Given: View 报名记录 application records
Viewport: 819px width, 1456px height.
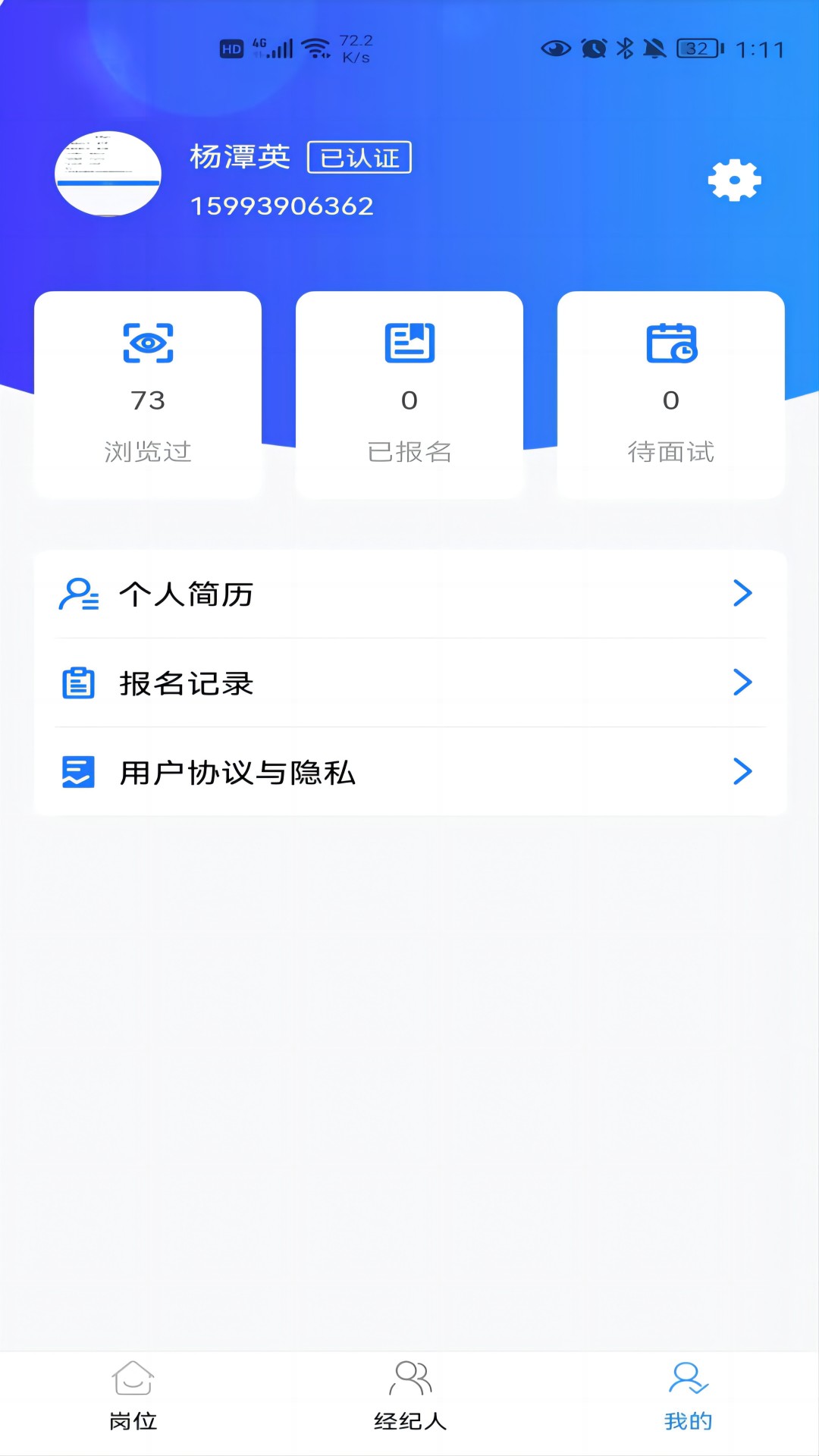Looking at the screenshot, I should 409,682.
